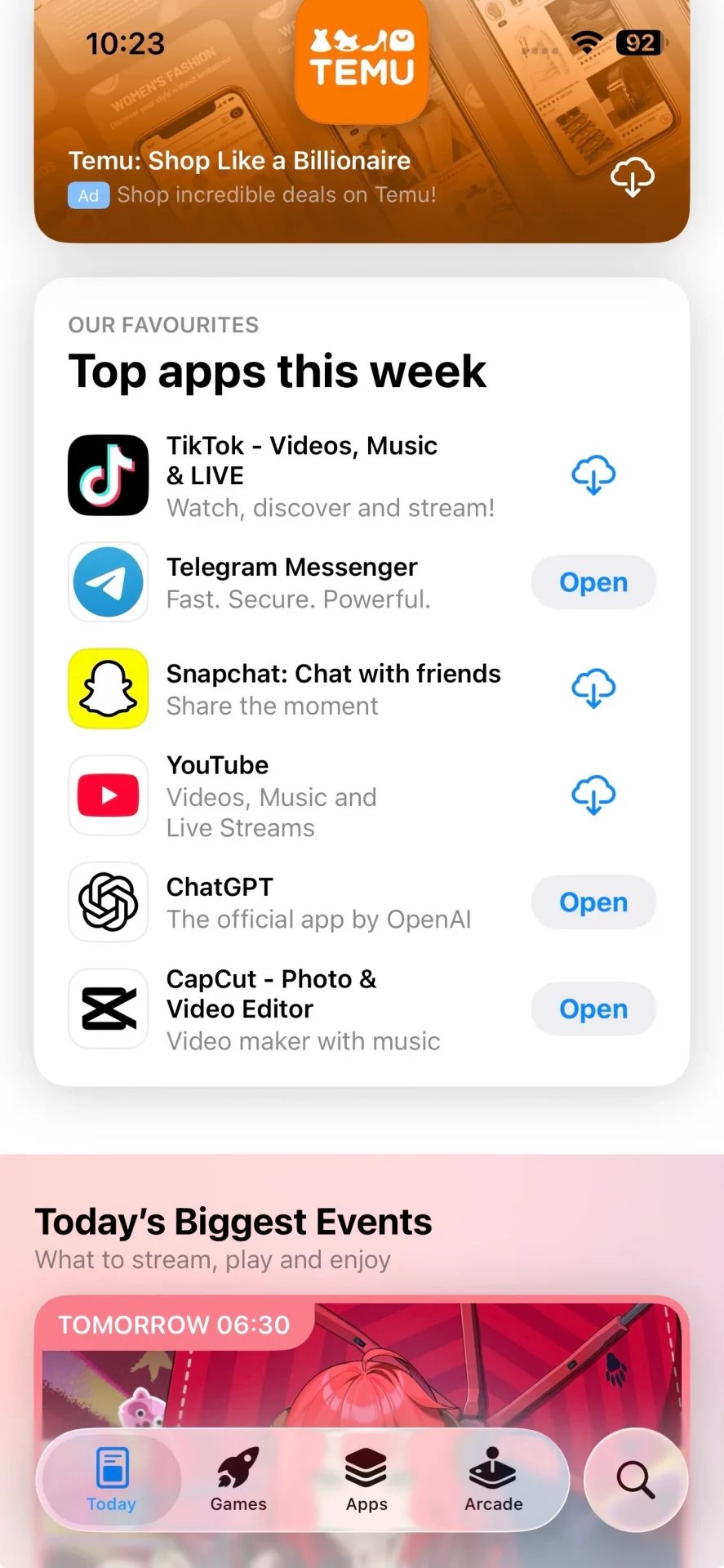Go to the Apps tab
Image resolution: width=724 pixels, height=1568 pixels.
[x=366, y=1480]
